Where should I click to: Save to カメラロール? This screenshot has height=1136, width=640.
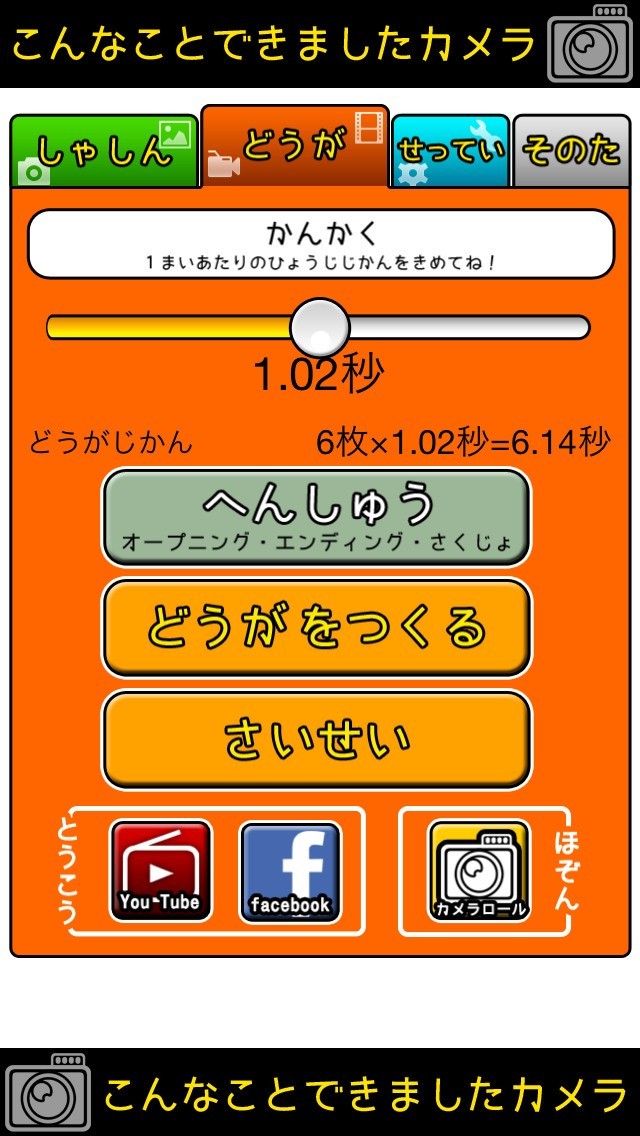coord(479,871)
